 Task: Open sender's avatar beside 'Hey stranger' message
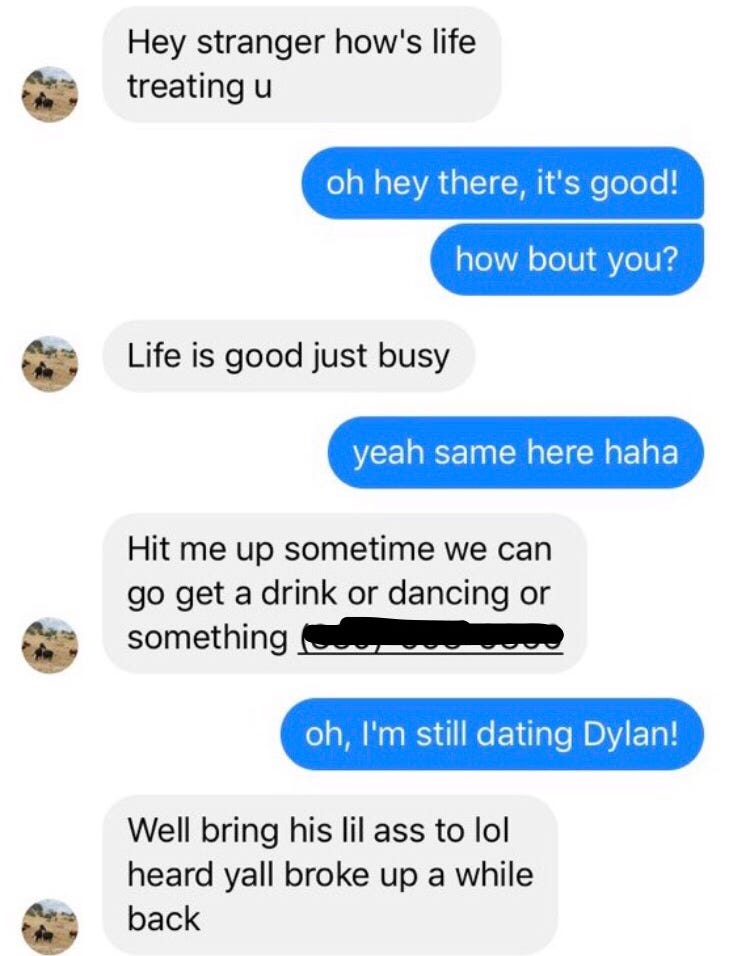pyautogui.click(x=50, y=93)
